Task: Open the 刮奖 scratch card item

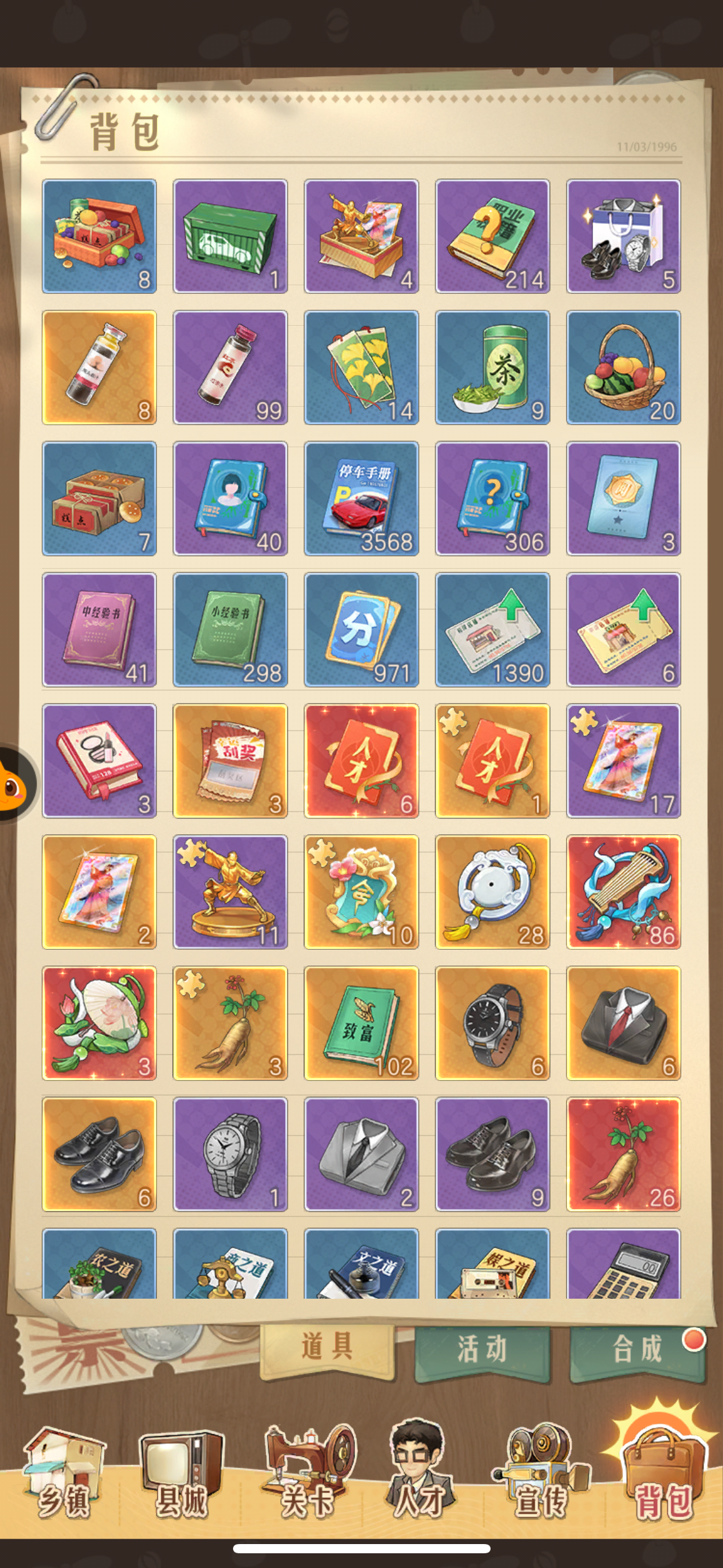Action: (x=231, y=761)
